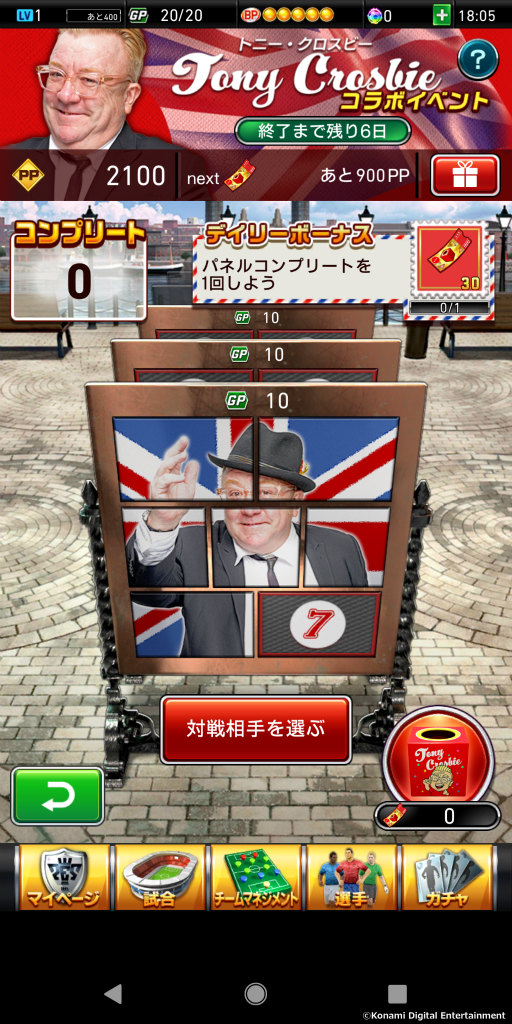The height and width of the screenshot is (1024, 512).
Task: Open the チームマネジメント tab
Action: pyautogui.click(x=255, y=877)
